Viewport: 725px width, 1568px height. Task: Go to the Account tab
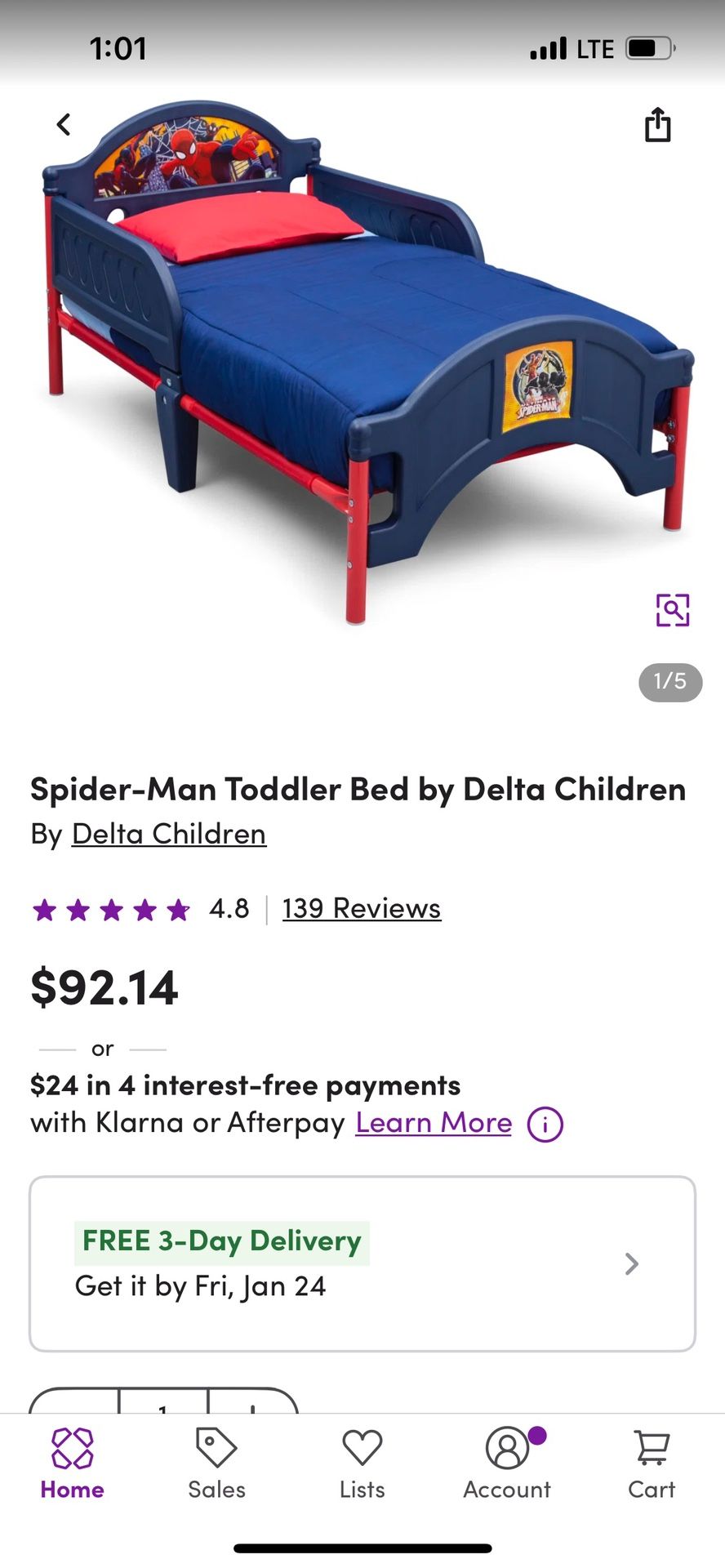coord(507,1464)
